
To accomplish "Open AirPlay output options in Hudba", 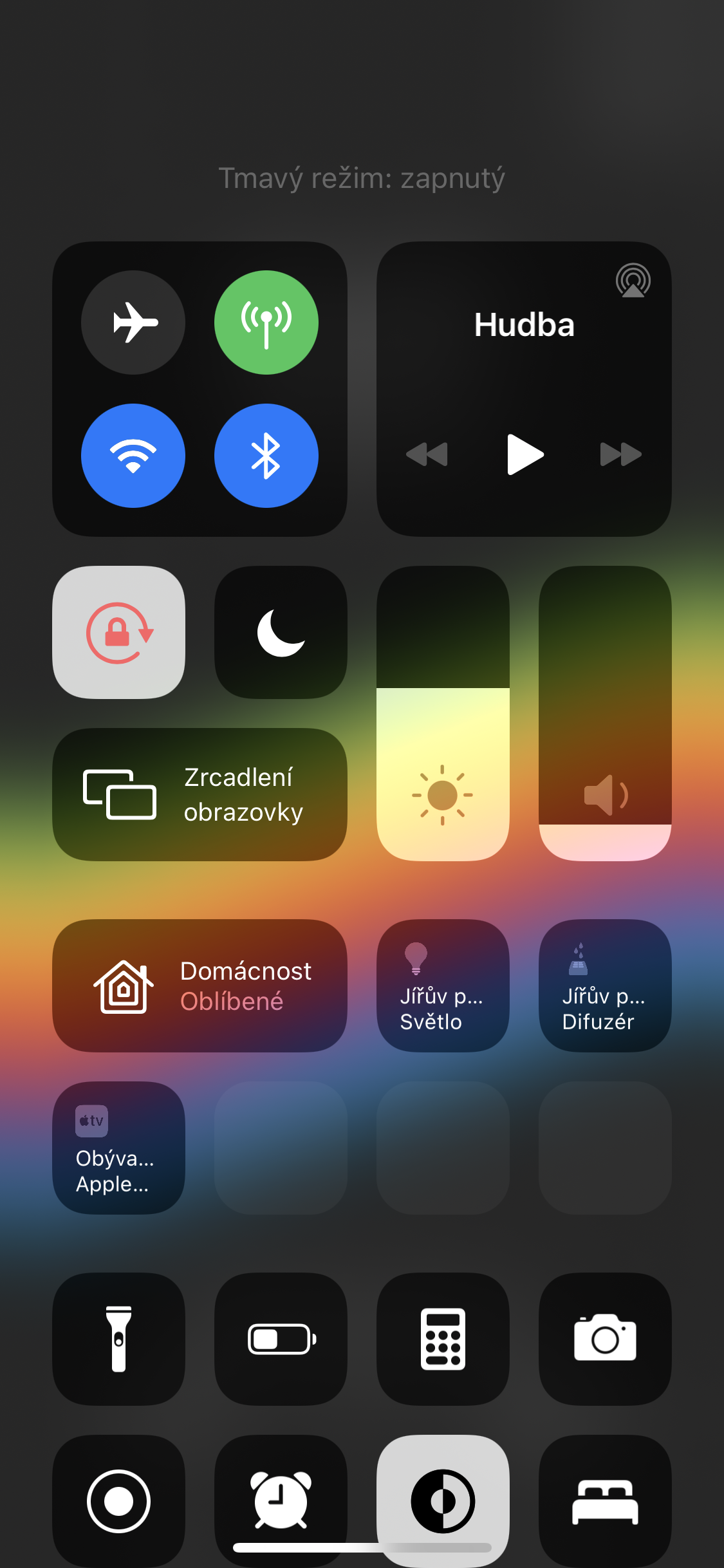I will pos(633,281).
